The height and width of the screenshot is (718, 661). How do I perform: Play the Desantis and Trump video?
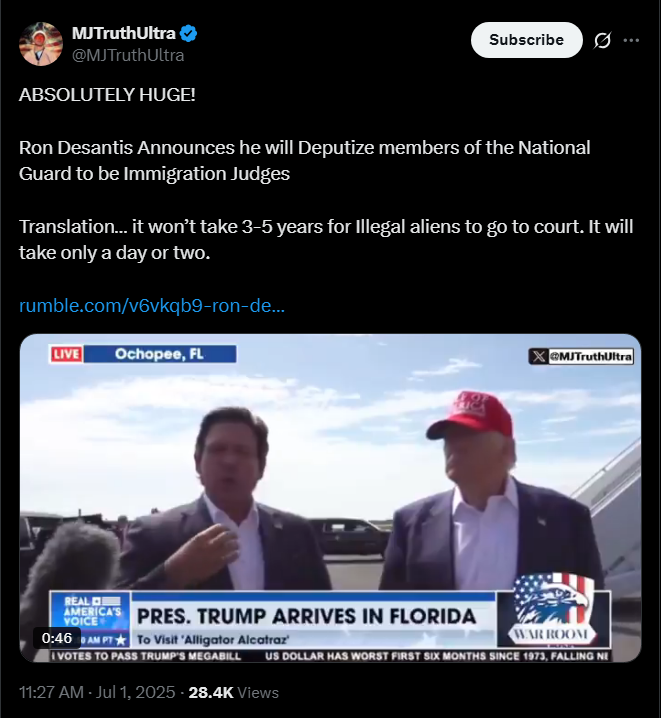click(x=330, y=497)
